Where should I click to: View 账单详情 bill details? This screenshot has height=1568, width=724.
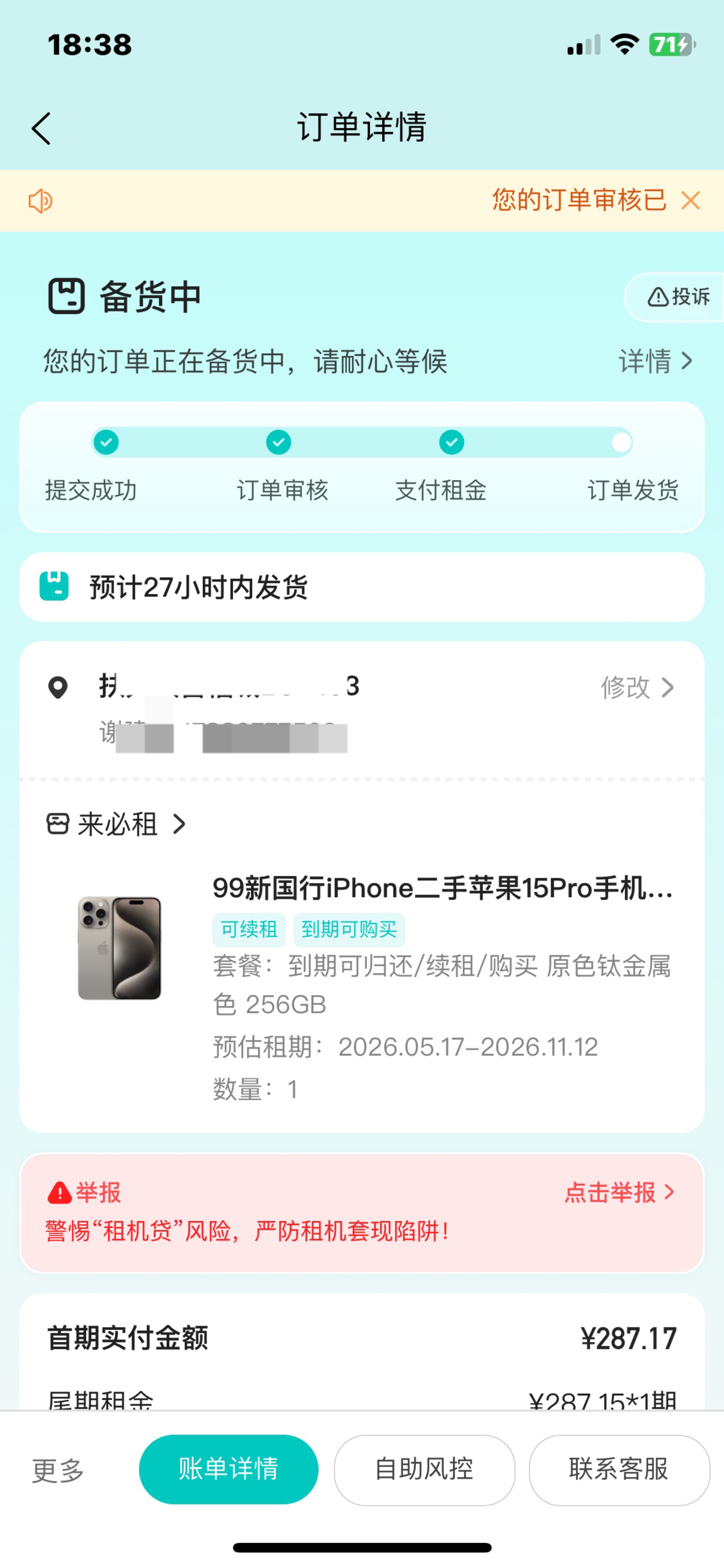coord(228,1469)
